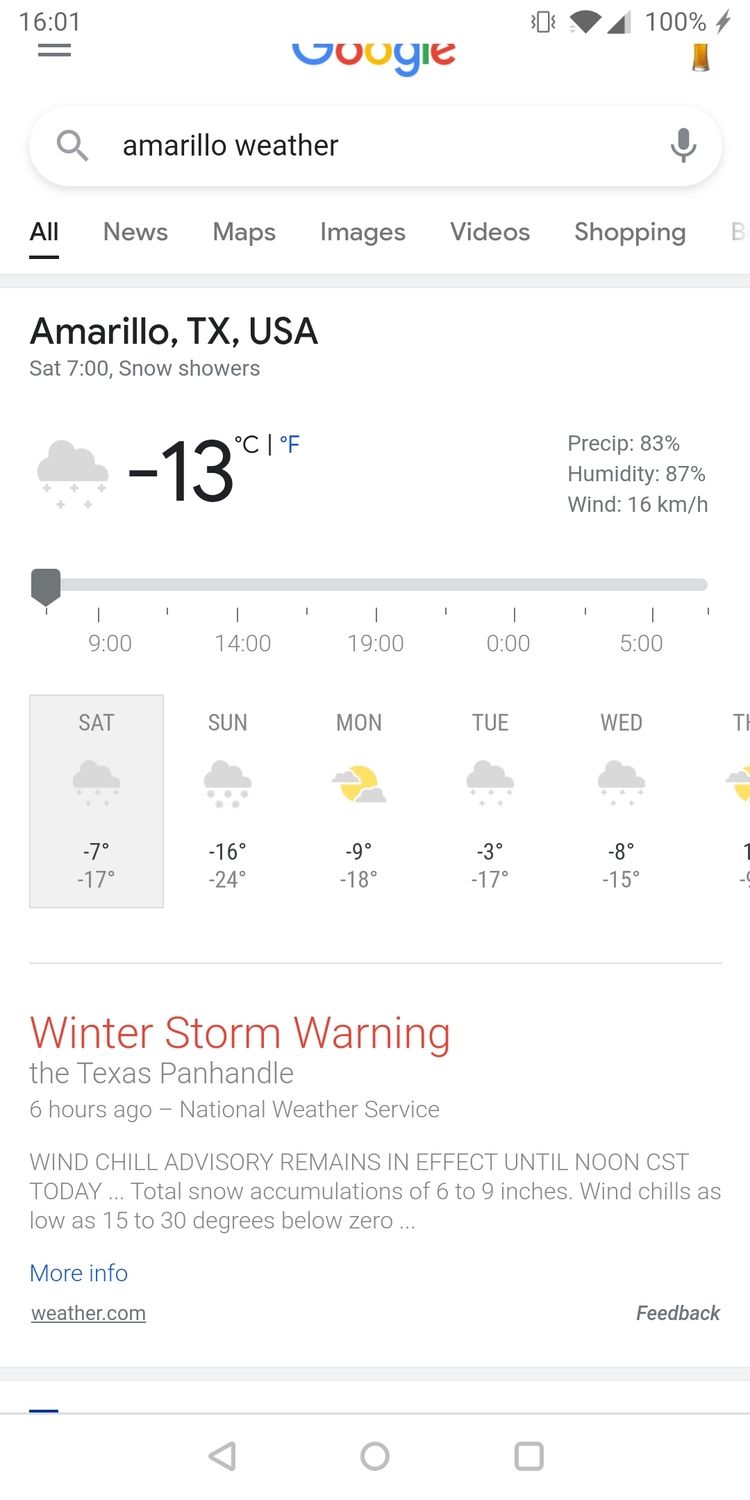Select the TUE forecast day
Image resolution: width=750 pixels, height=1500 pixels.
point(490,800)
